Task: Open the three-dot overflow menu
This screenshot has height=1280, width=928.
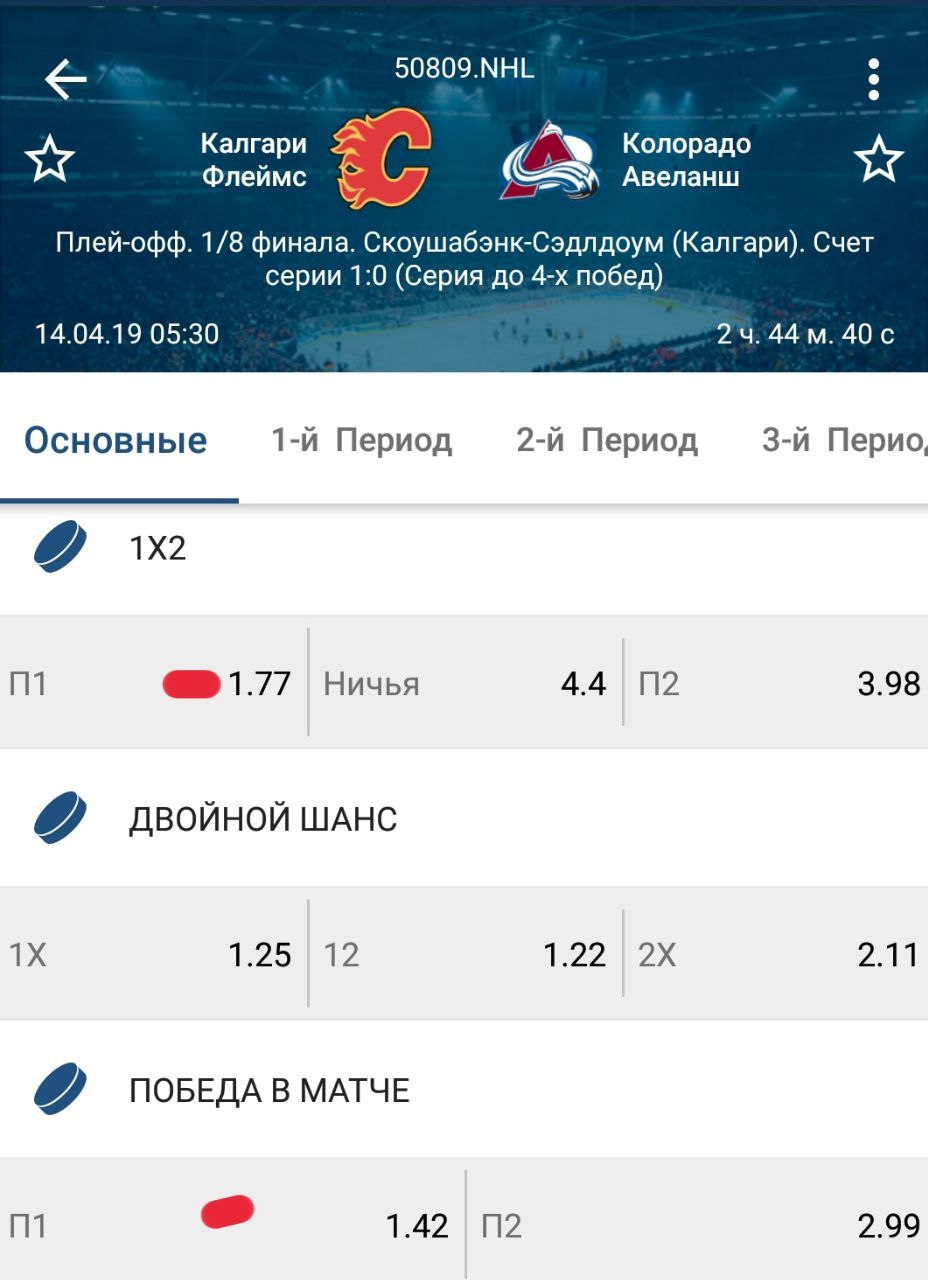Action: pyautogui.click(x=873, y=79)
